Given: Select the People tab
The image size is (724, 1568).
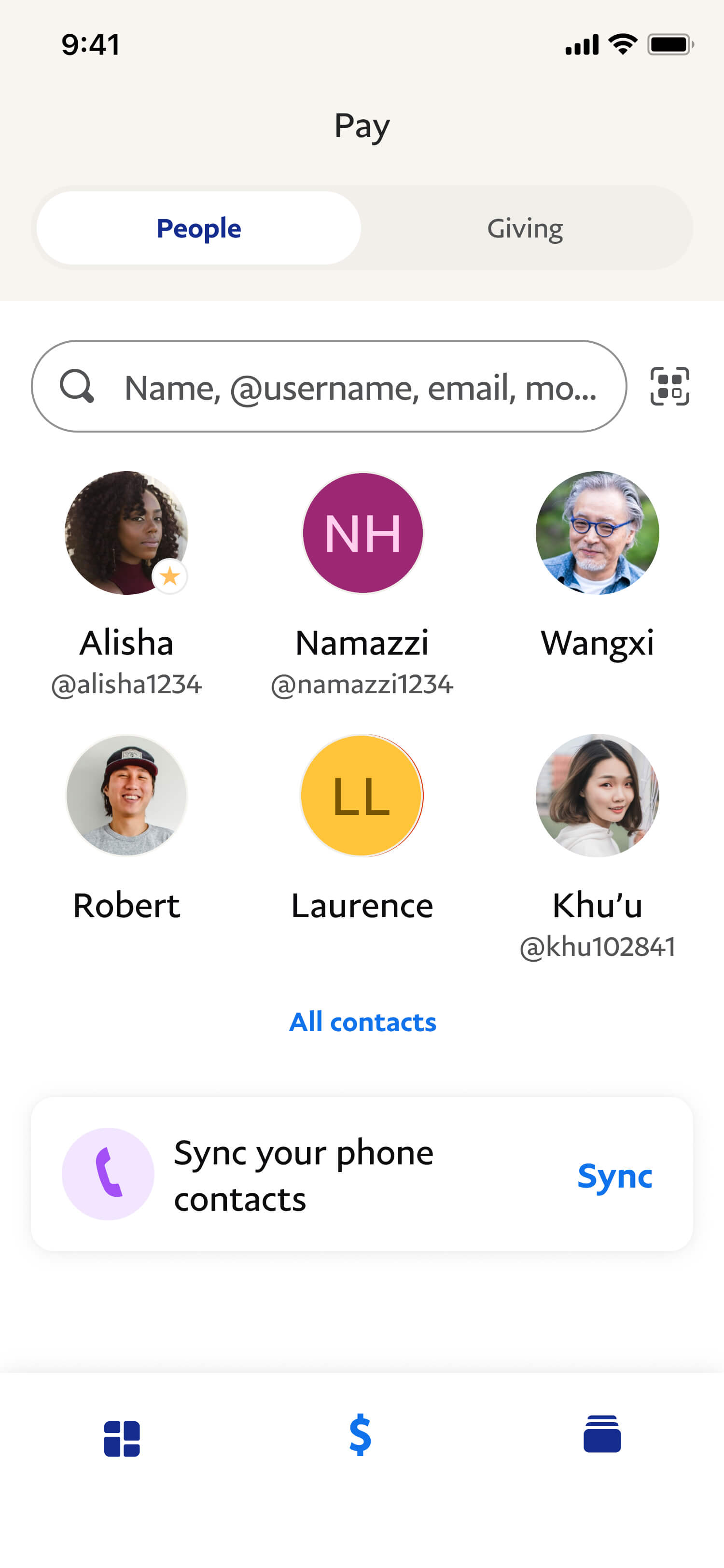Looking at the screenshot, I should [x=198, y=228].
